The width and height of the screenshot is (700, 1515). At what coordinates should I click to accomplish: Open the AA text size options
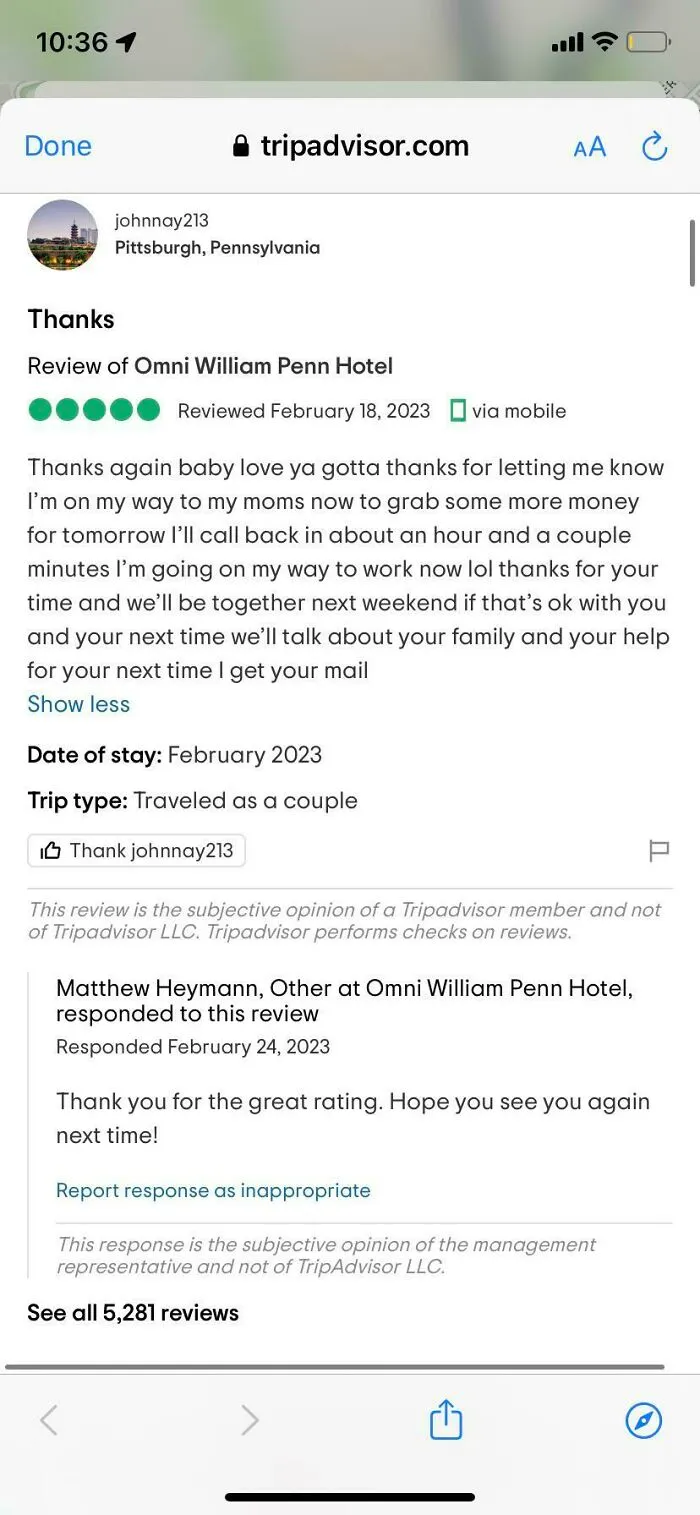click(590, 147)
